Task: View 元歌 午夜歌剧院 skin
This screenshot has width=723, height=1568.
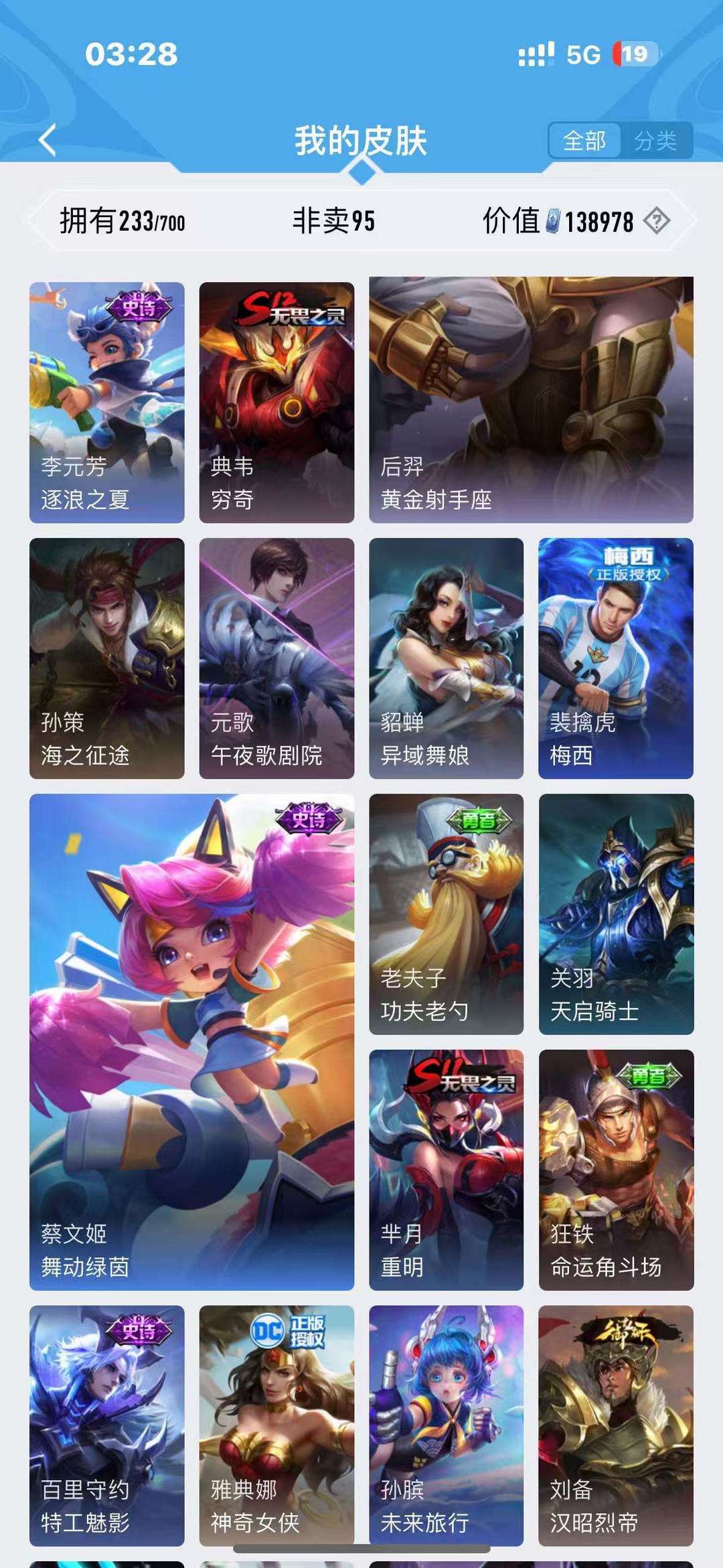Action: click(x=276, y=658)
